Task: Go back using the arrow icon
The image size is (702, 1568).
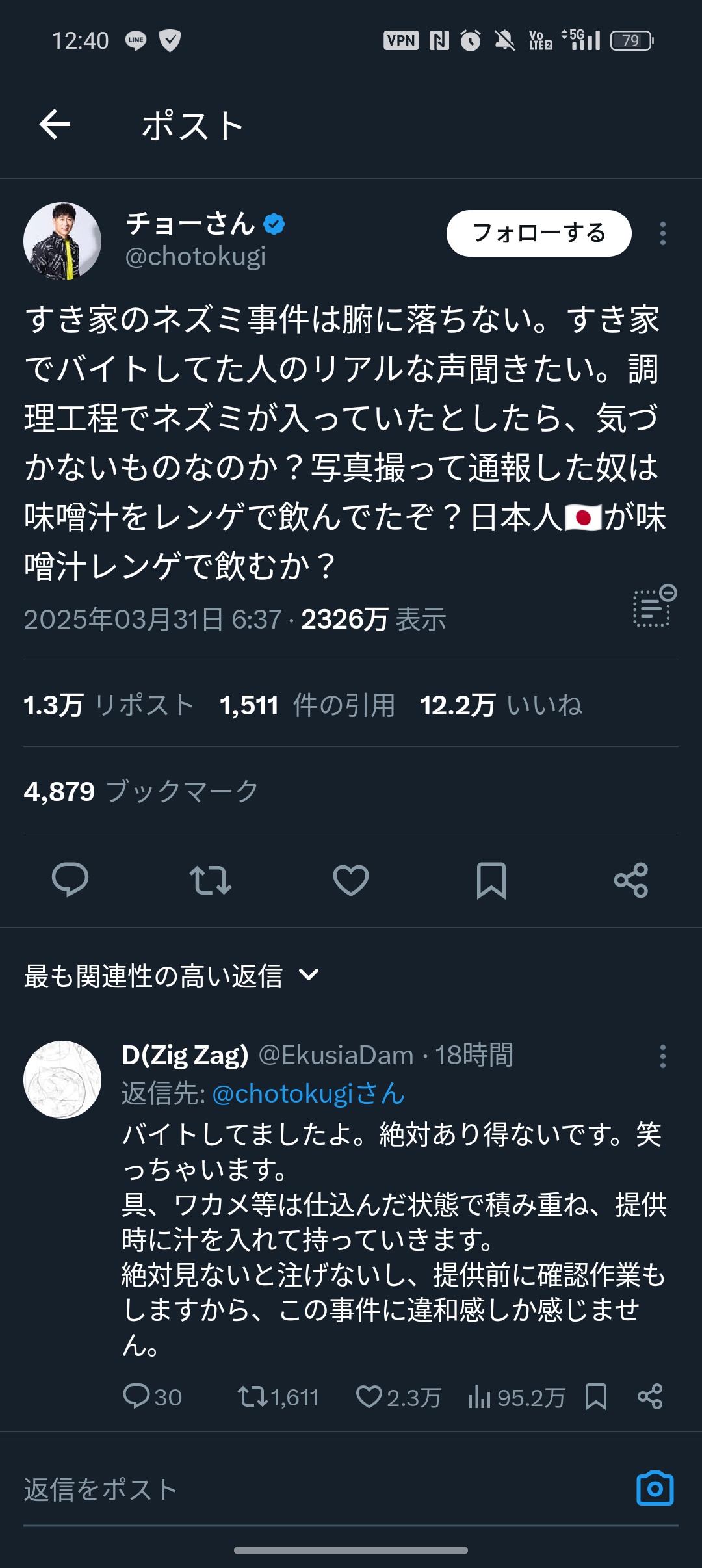Action: click(55, 124)
